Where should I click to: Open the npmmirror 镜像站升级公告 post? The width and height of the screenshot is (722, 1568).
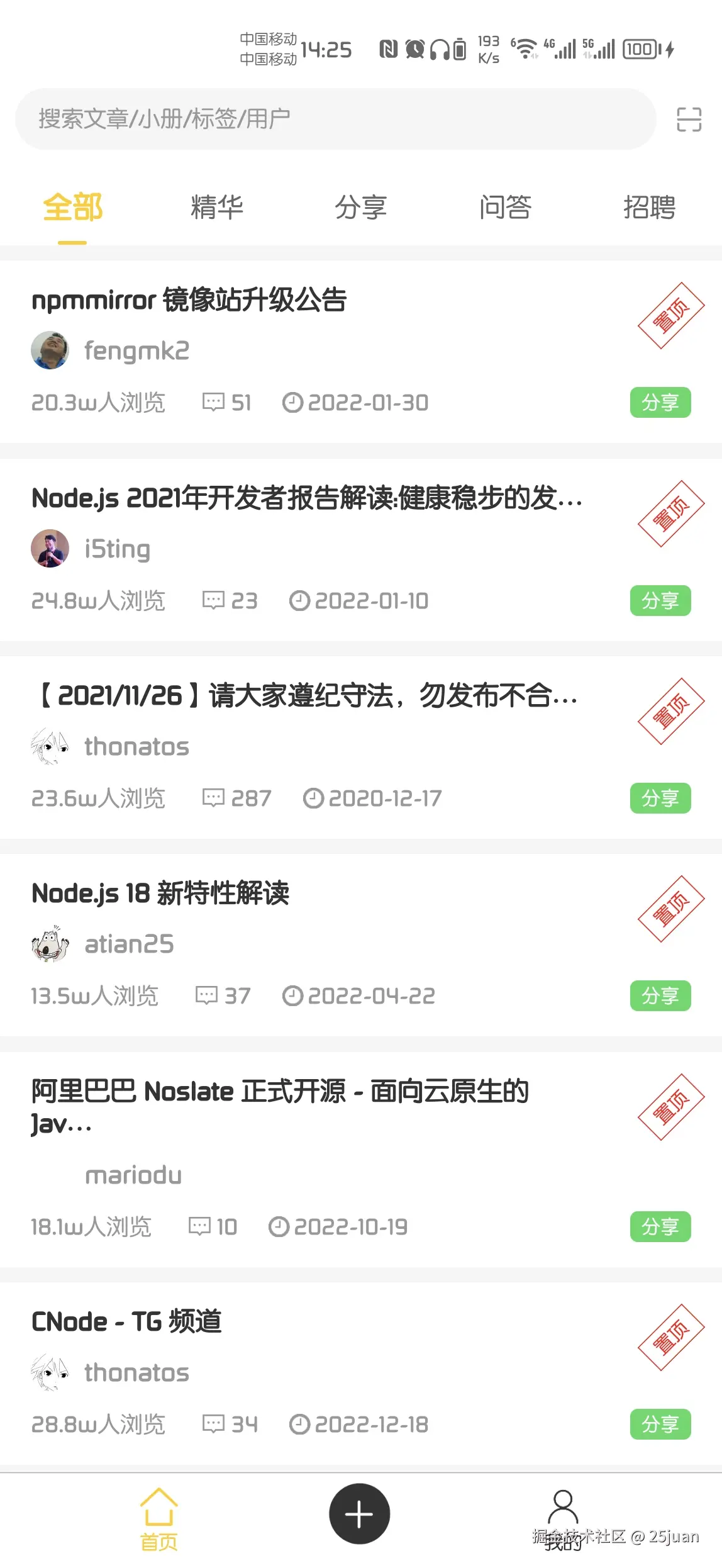[190, 301]
